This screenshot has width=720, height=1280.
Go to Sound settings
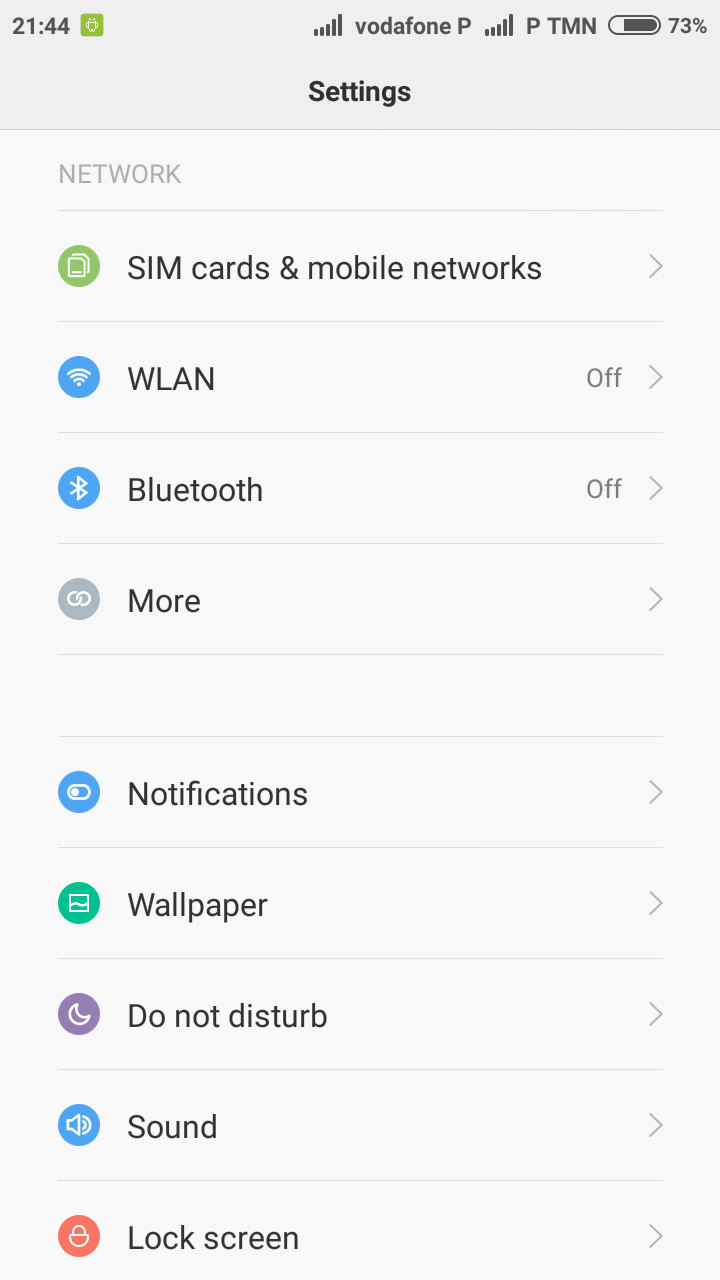point(360,1126)
